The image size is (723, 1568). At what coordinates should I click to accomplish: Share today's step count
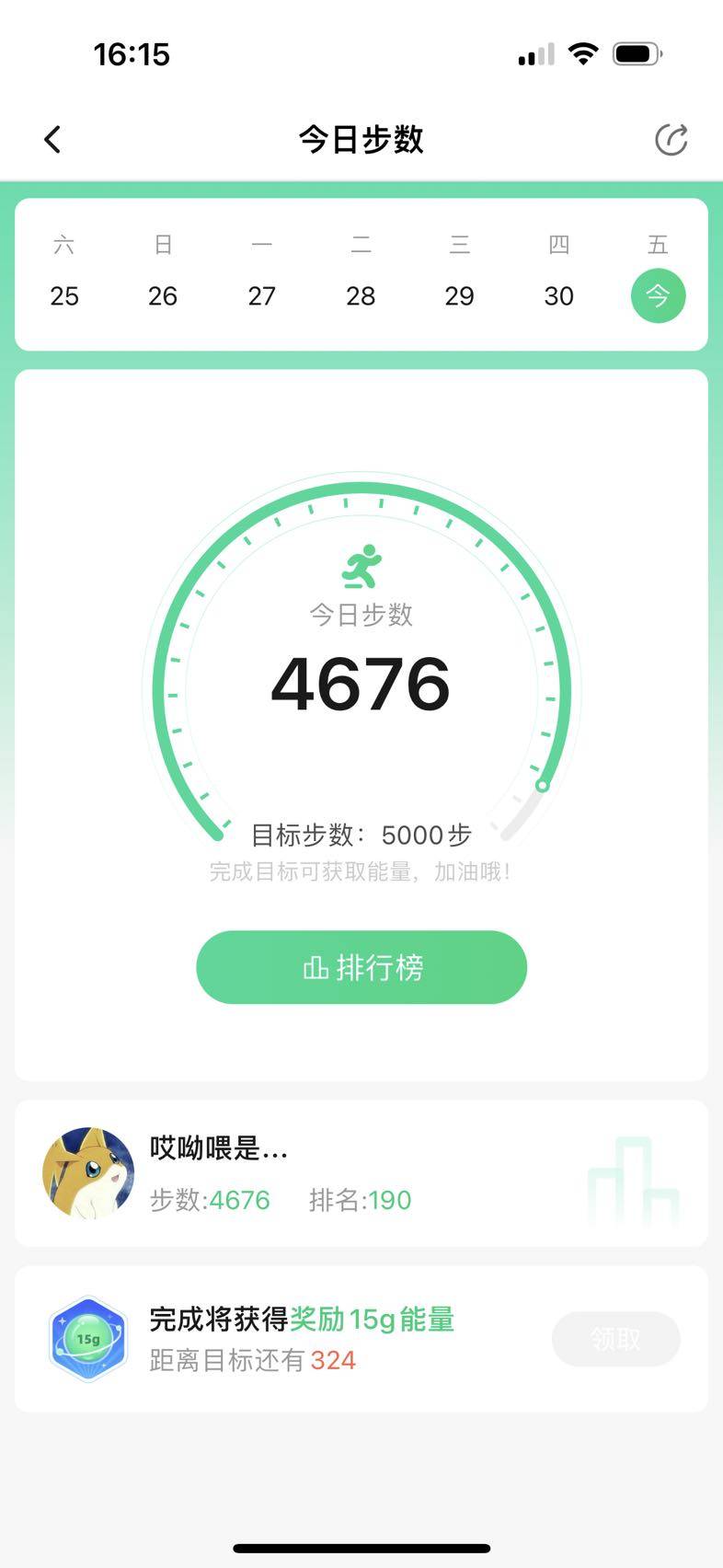[x=671, y=140]
